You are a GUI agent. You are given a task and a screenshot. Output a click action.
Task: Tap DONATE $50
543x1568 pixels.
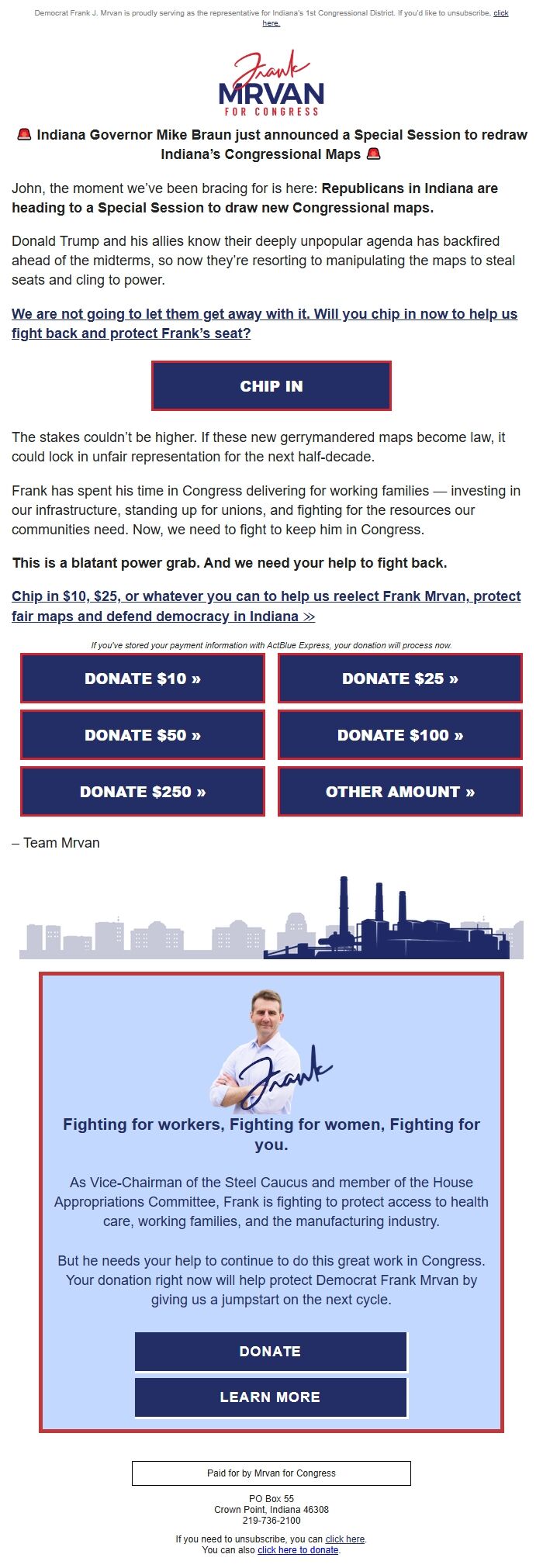pos(143,735)
